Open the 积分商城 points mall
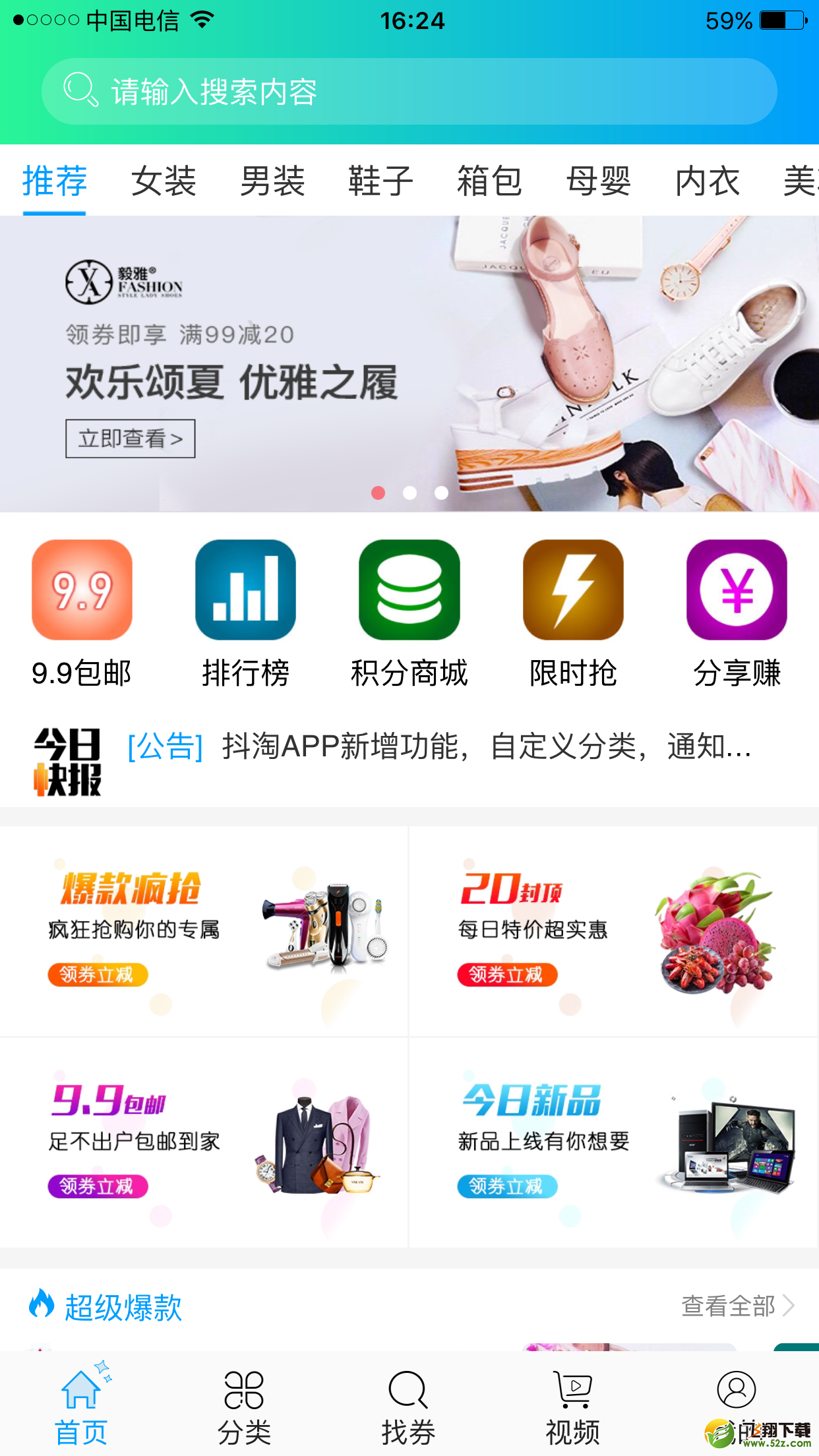Viewport: 819px width, 1456px height. pos(409,613)
